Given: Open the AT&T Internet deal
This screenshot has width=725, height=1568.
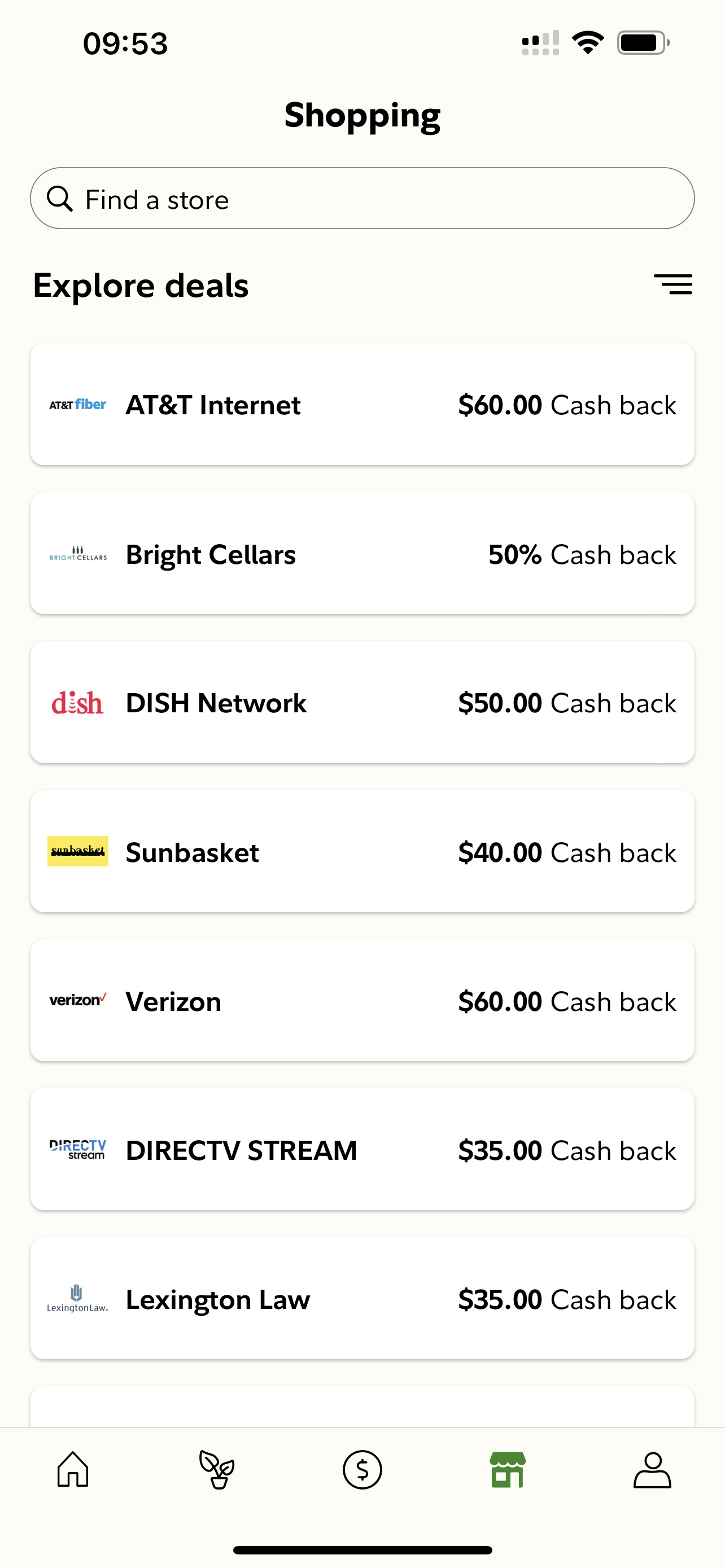Looking at the screenshot, I should (x=362, y=404).
